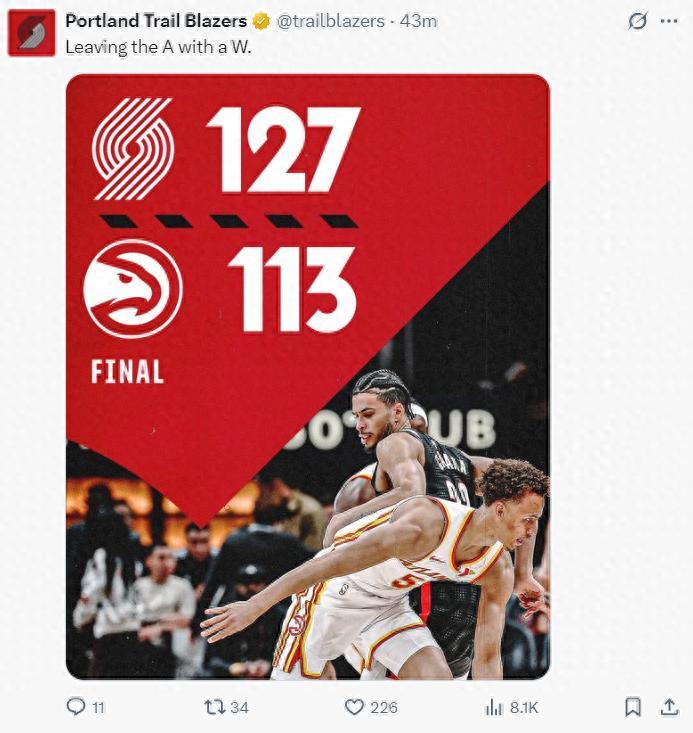View the post's analytics
The width and height of the screenshot is (693, 733).
coord(494,707)
